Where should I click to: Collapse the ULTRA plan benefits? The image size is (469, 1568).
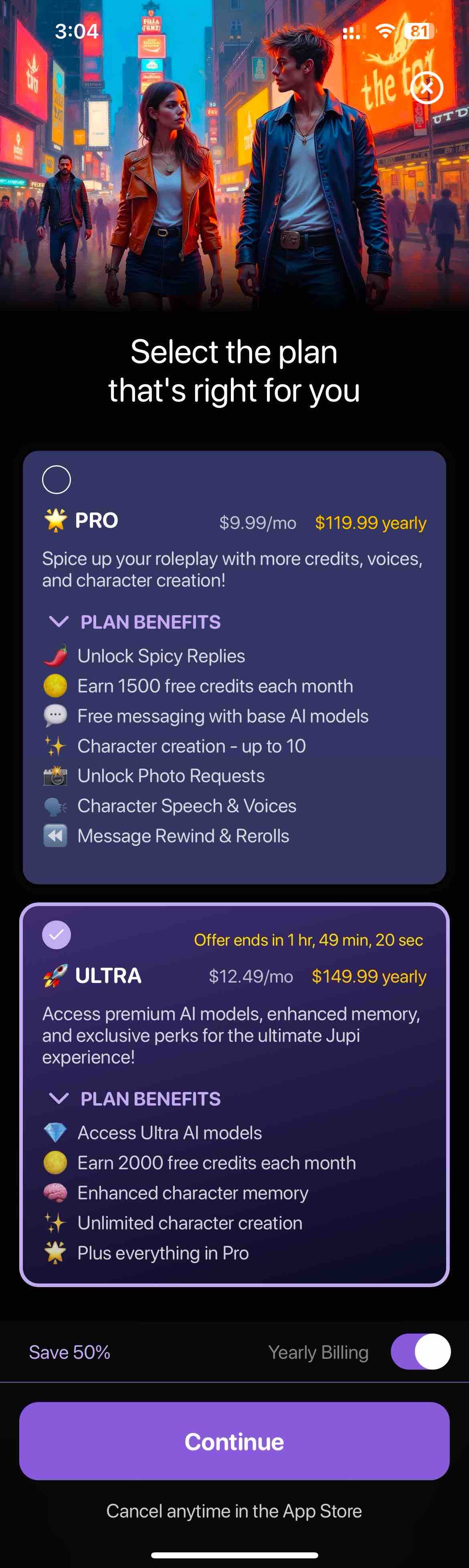point(59,1098)
